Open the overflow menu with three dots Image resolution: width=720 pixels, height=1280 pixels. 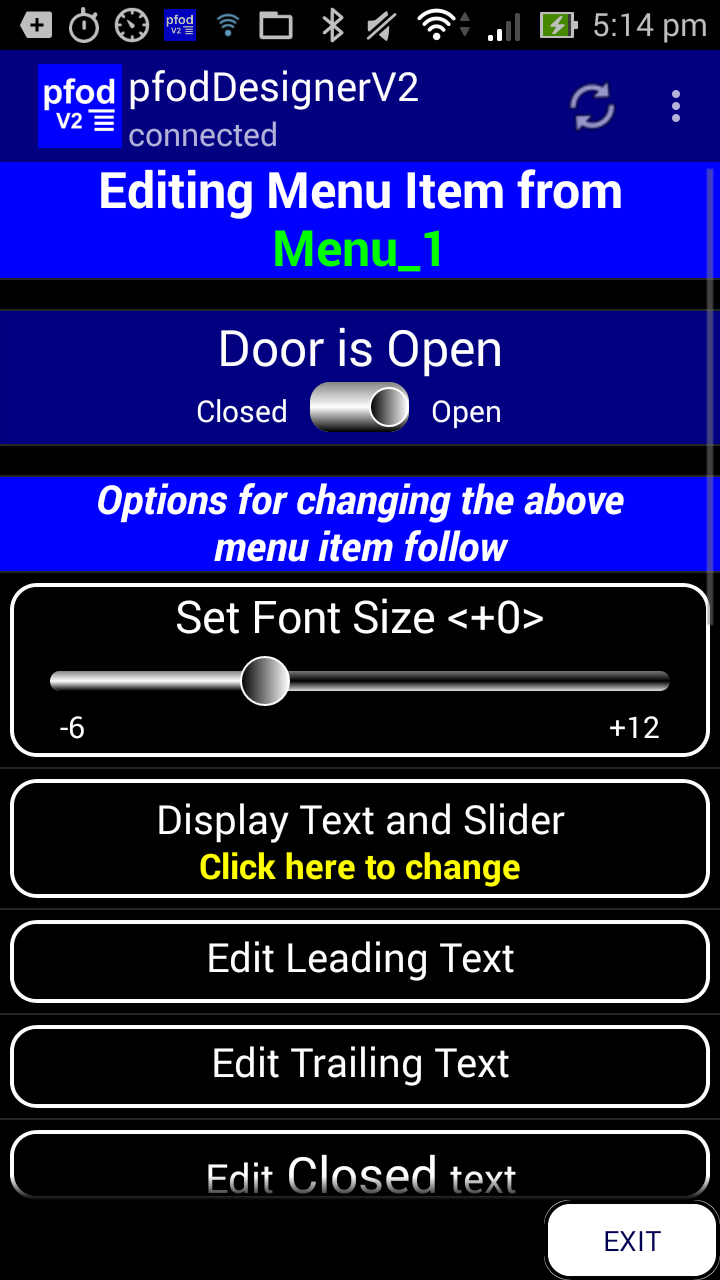click(675, 106)
